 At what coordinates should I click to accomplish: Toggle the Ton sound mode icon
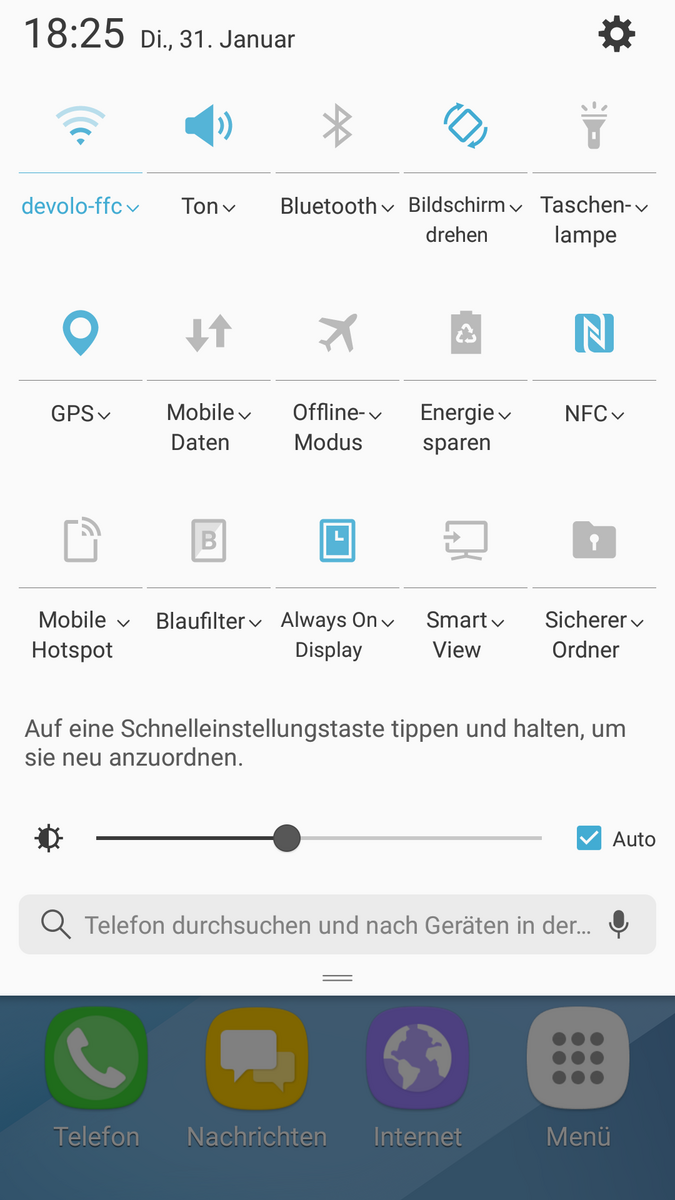pyautogui.click(x=208, y=126)
